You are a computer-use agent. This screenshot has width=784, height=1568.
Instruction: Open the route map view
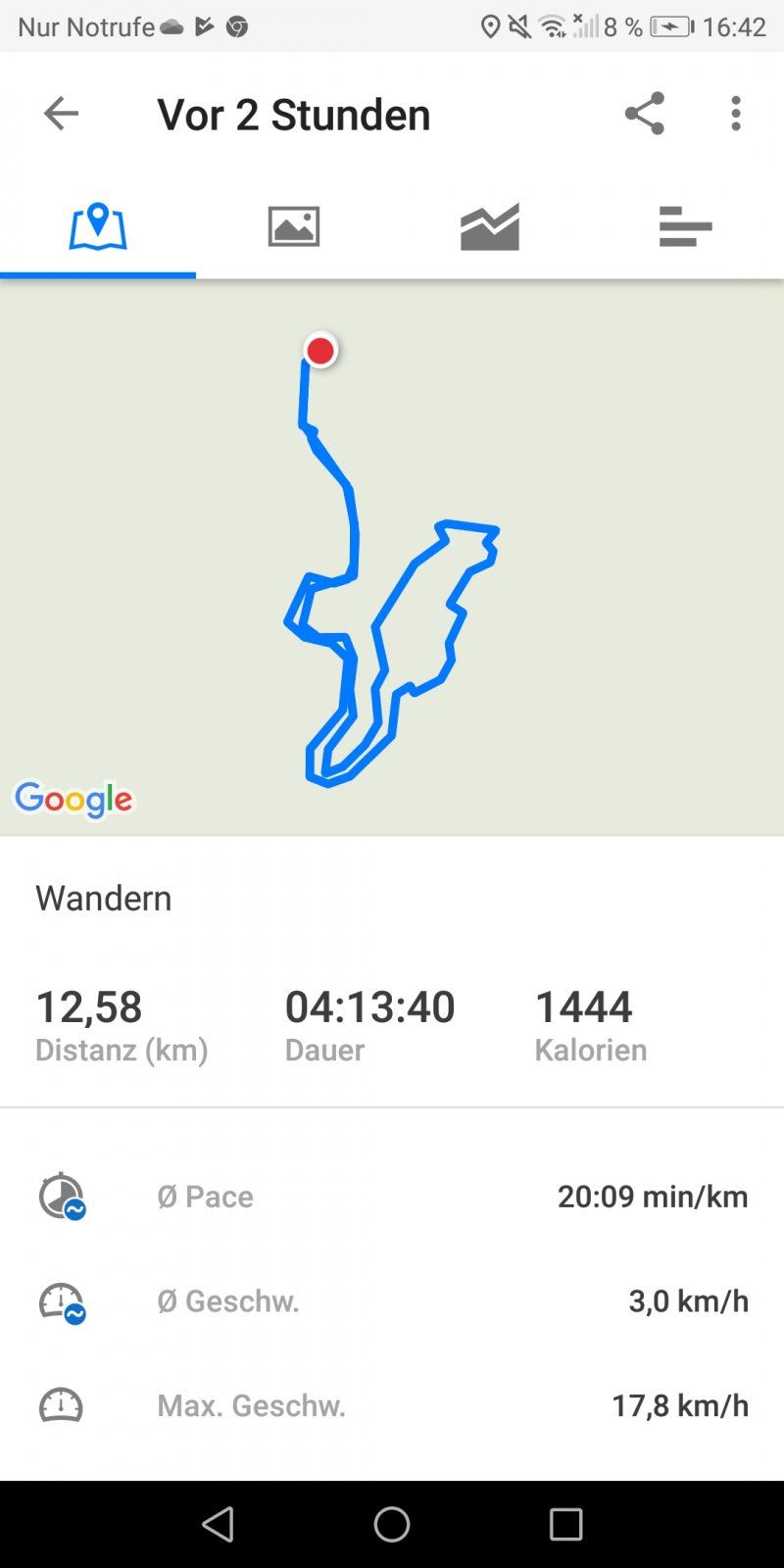(392, 559)
